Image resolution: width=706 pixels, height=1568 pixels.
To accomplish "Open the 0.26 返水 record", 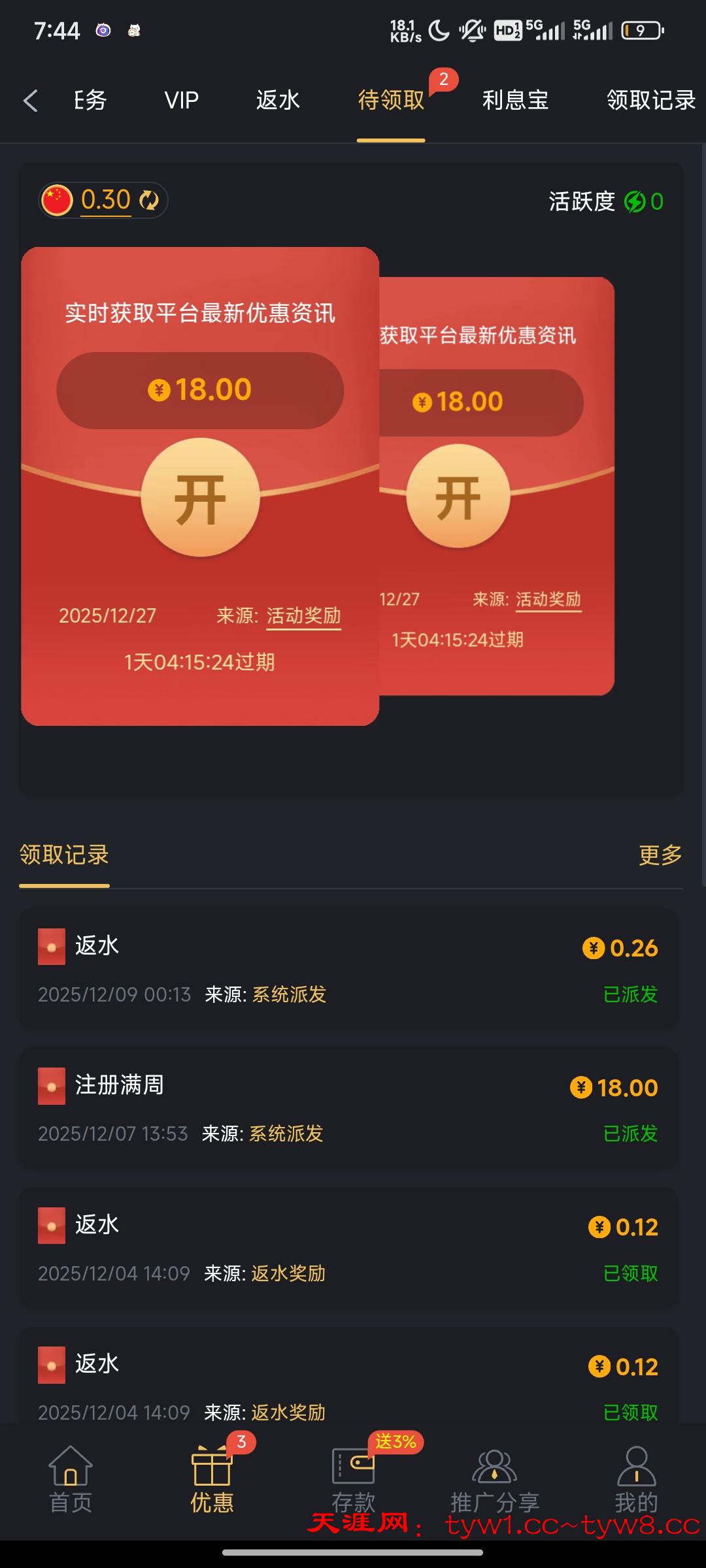I will (x=348, y=970).
